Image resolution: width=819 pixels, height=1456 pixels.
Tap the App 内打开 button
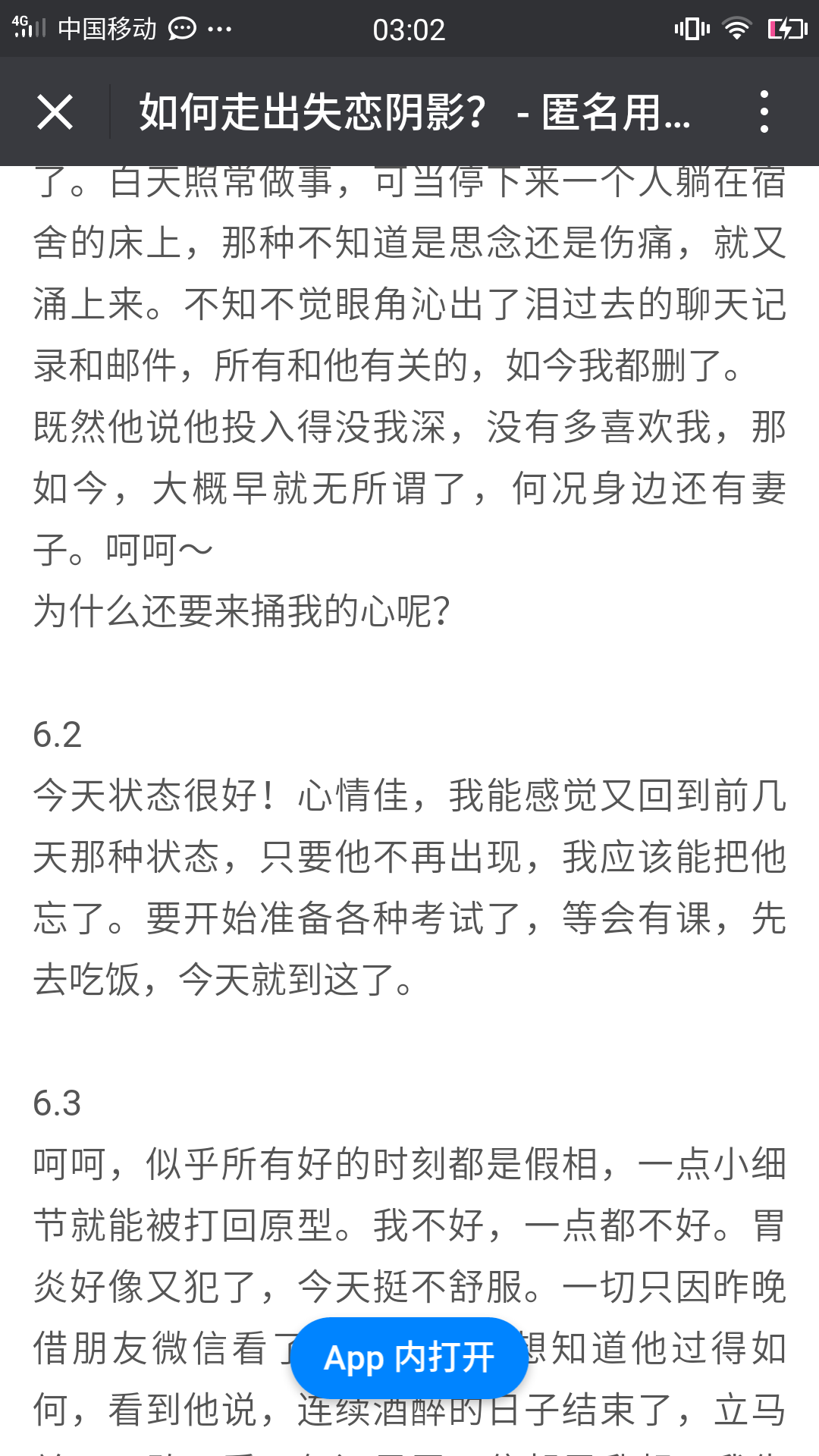409,1357
